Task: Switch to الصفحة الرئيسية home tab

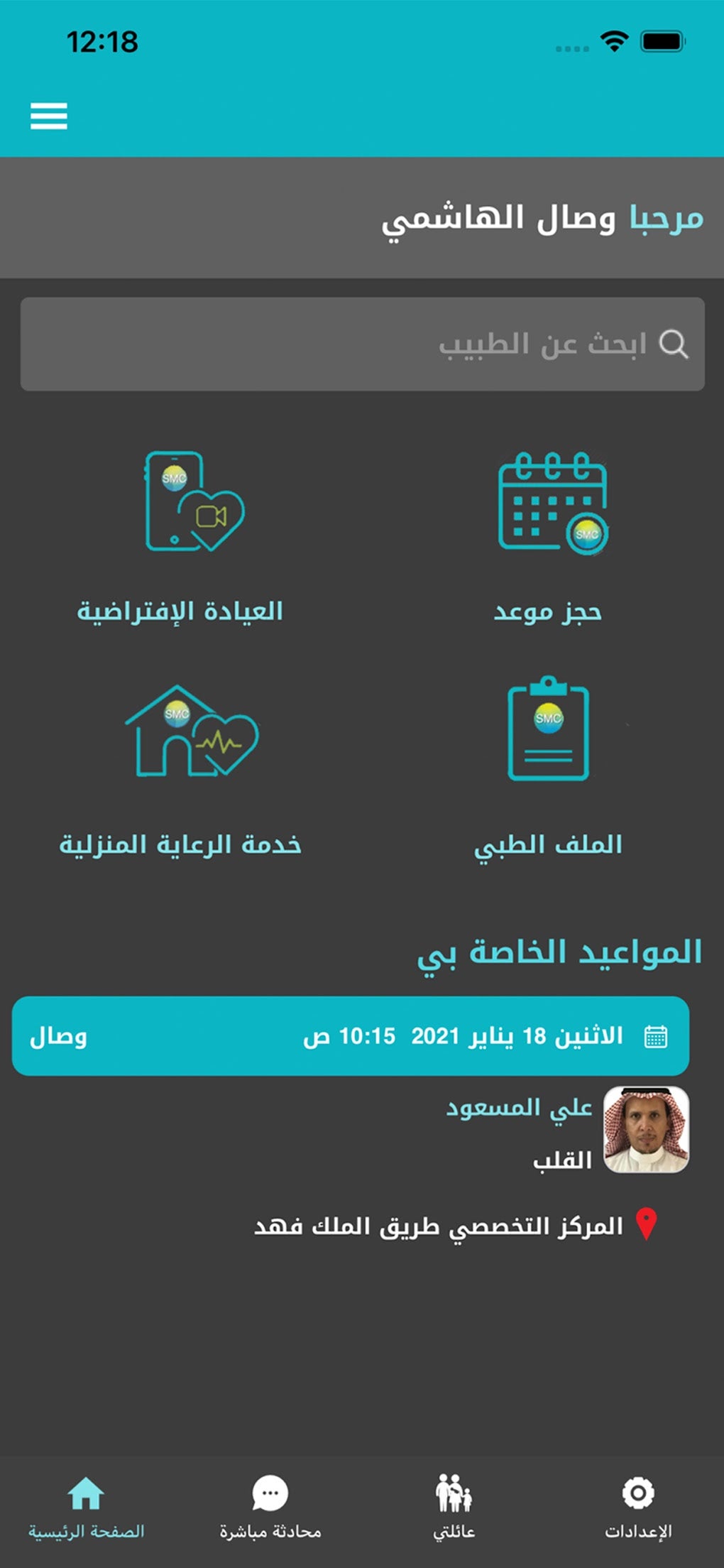Action: coord(86,1506)
